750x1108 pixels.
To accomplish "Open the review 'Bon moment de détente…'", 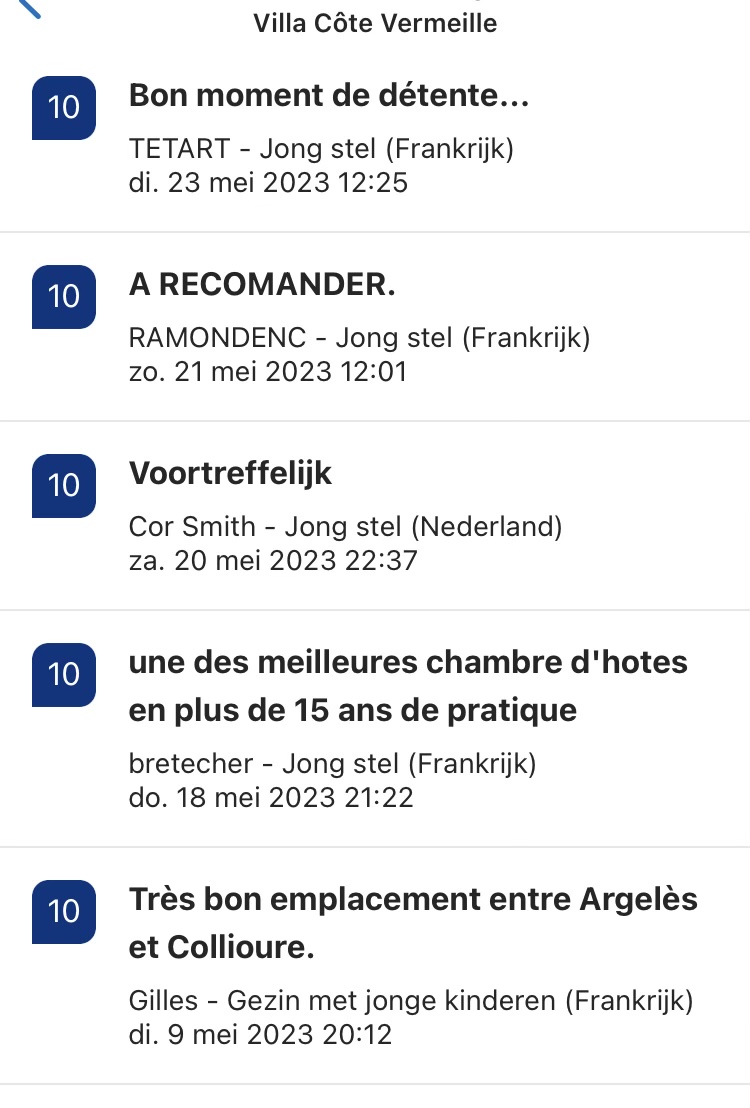I will coord(375,138).
